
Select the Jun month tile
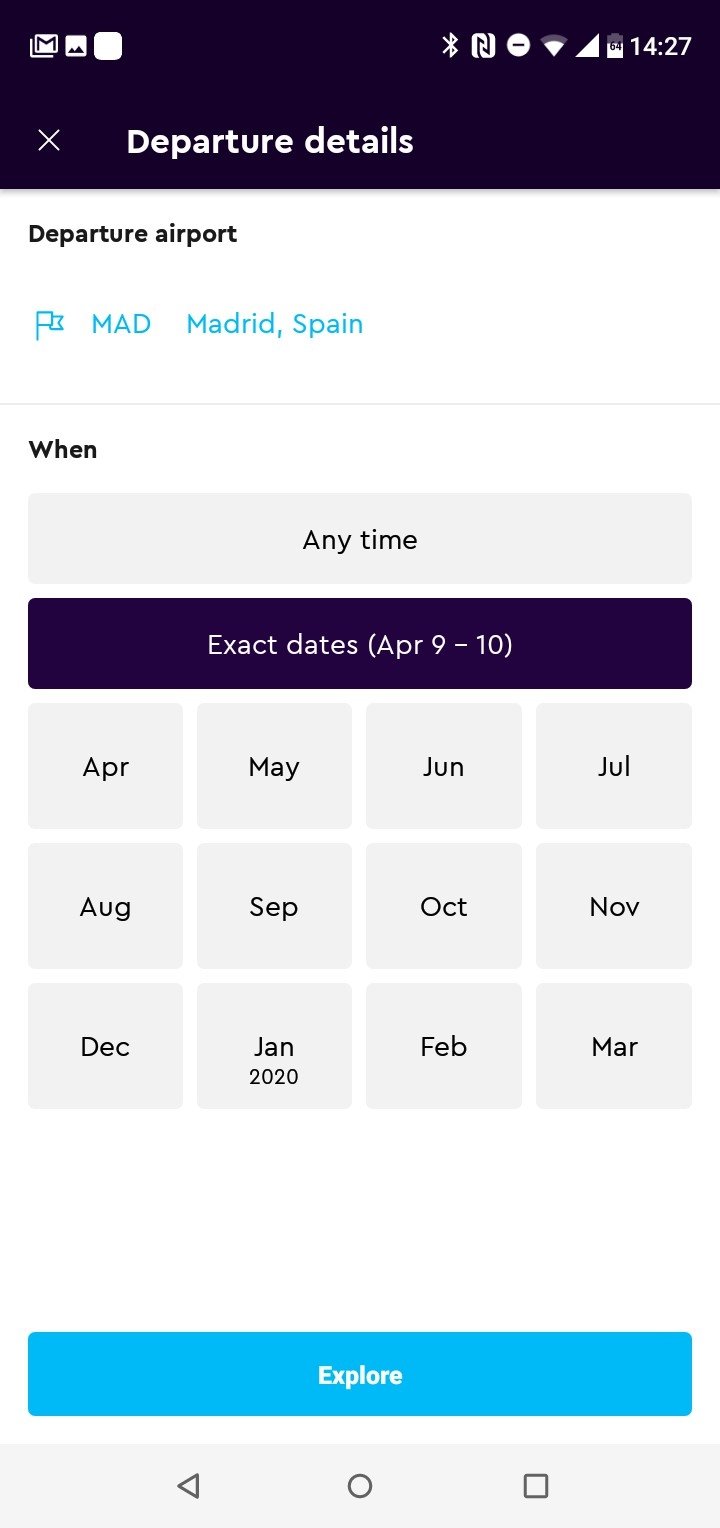click(x=444, y=766)
